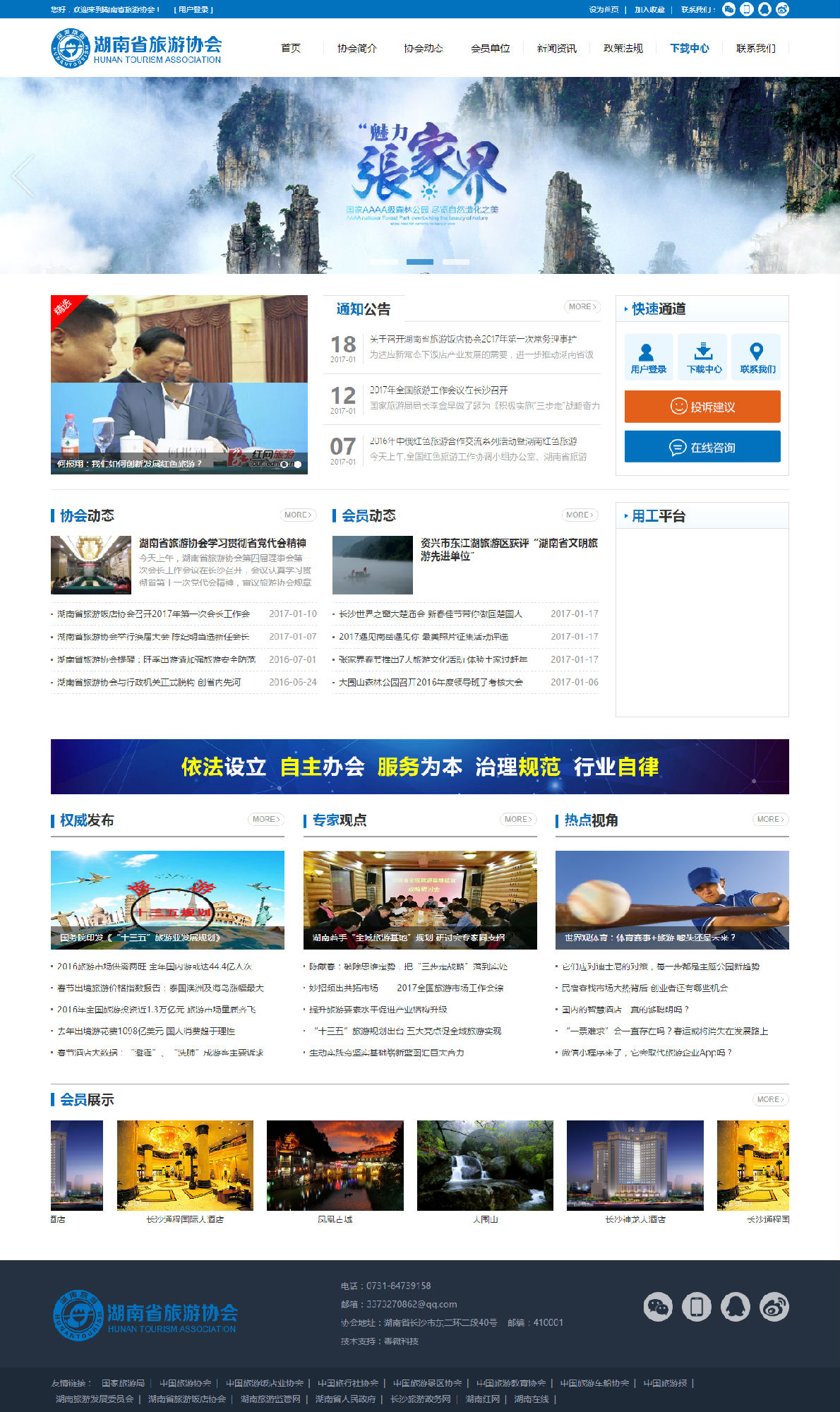The width and height of the screenshot is (840, 1412).
Task: Tap the orange 投诉建议 button
Action: [702, 407]
